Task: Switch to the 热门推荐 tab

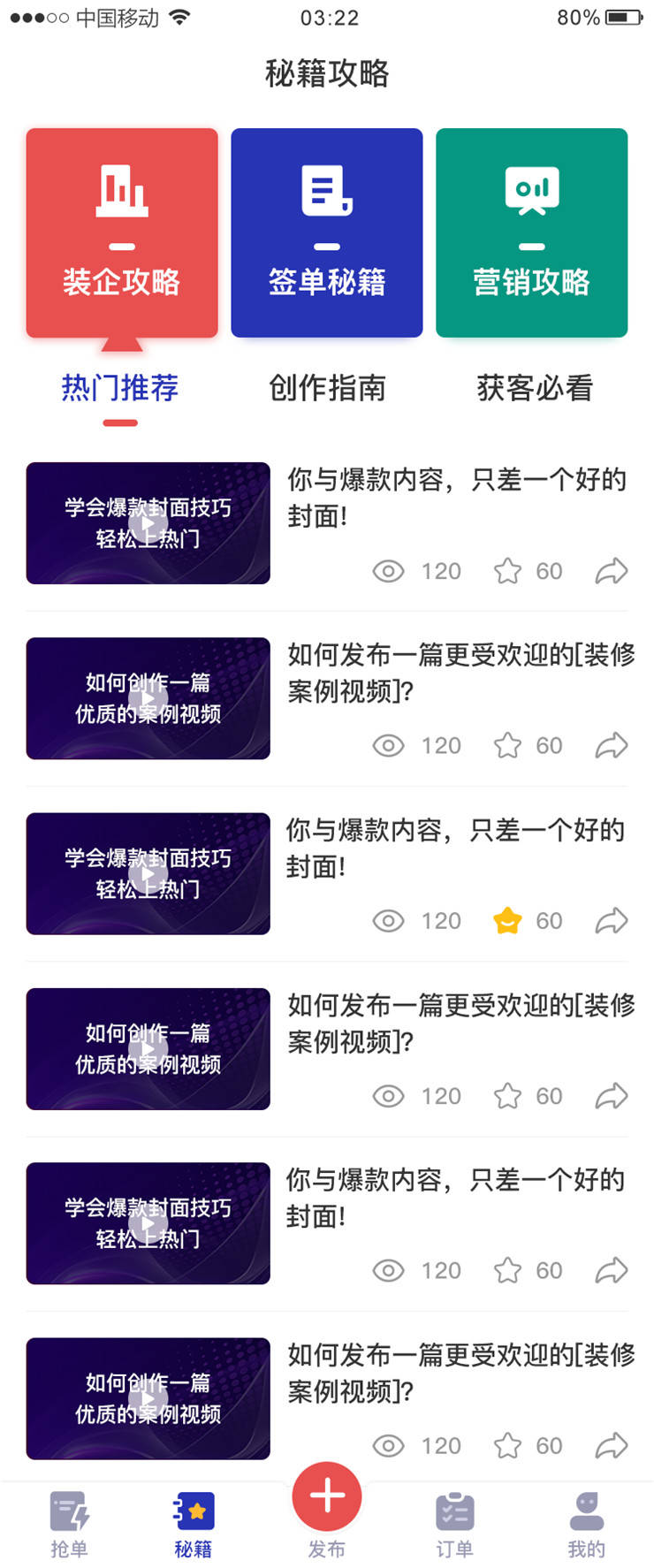Action: pyautogui.click(x=120, y=388)
